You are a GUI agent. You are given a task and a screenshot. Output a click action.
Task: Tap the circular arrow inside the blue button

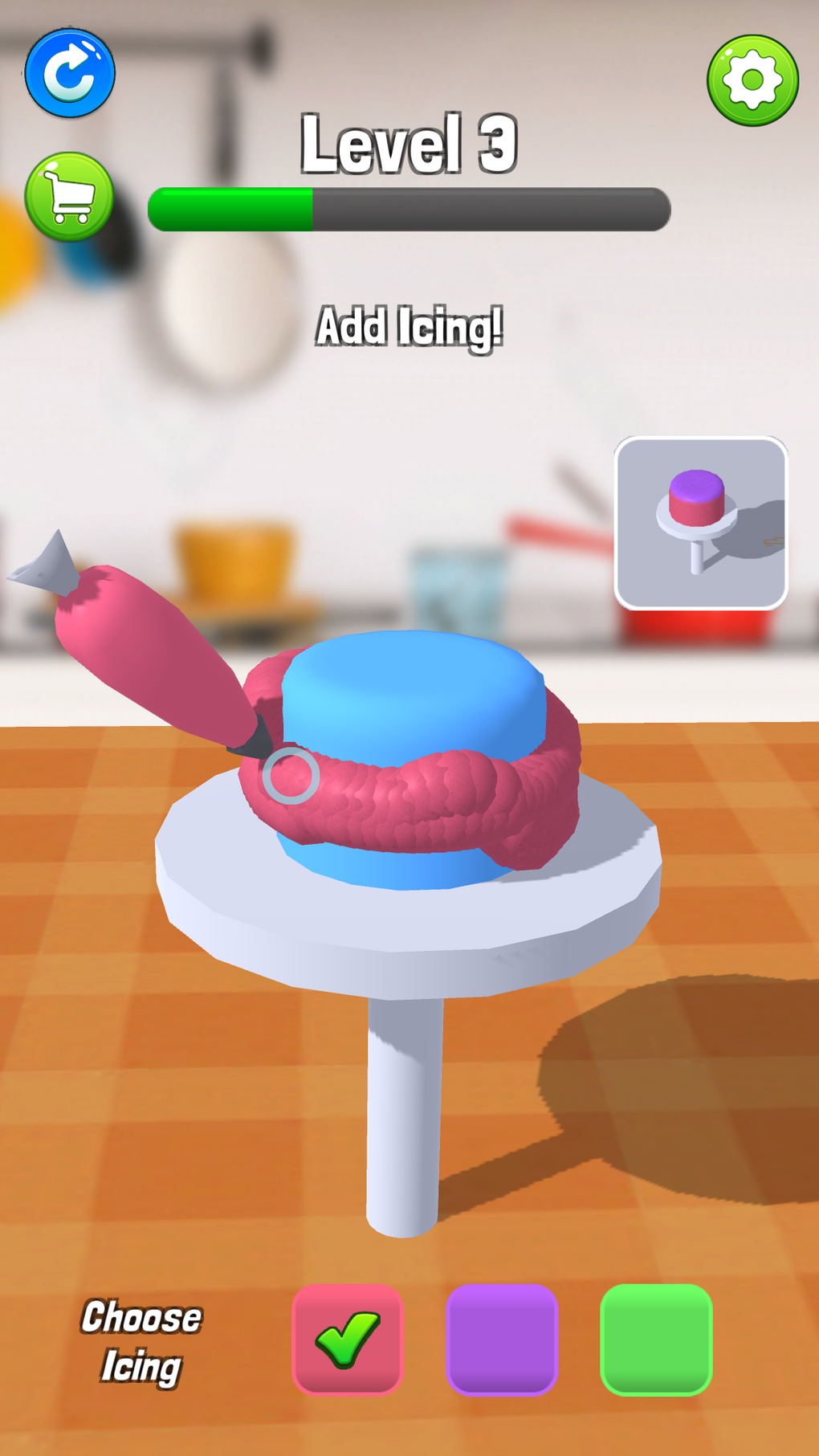69,72
